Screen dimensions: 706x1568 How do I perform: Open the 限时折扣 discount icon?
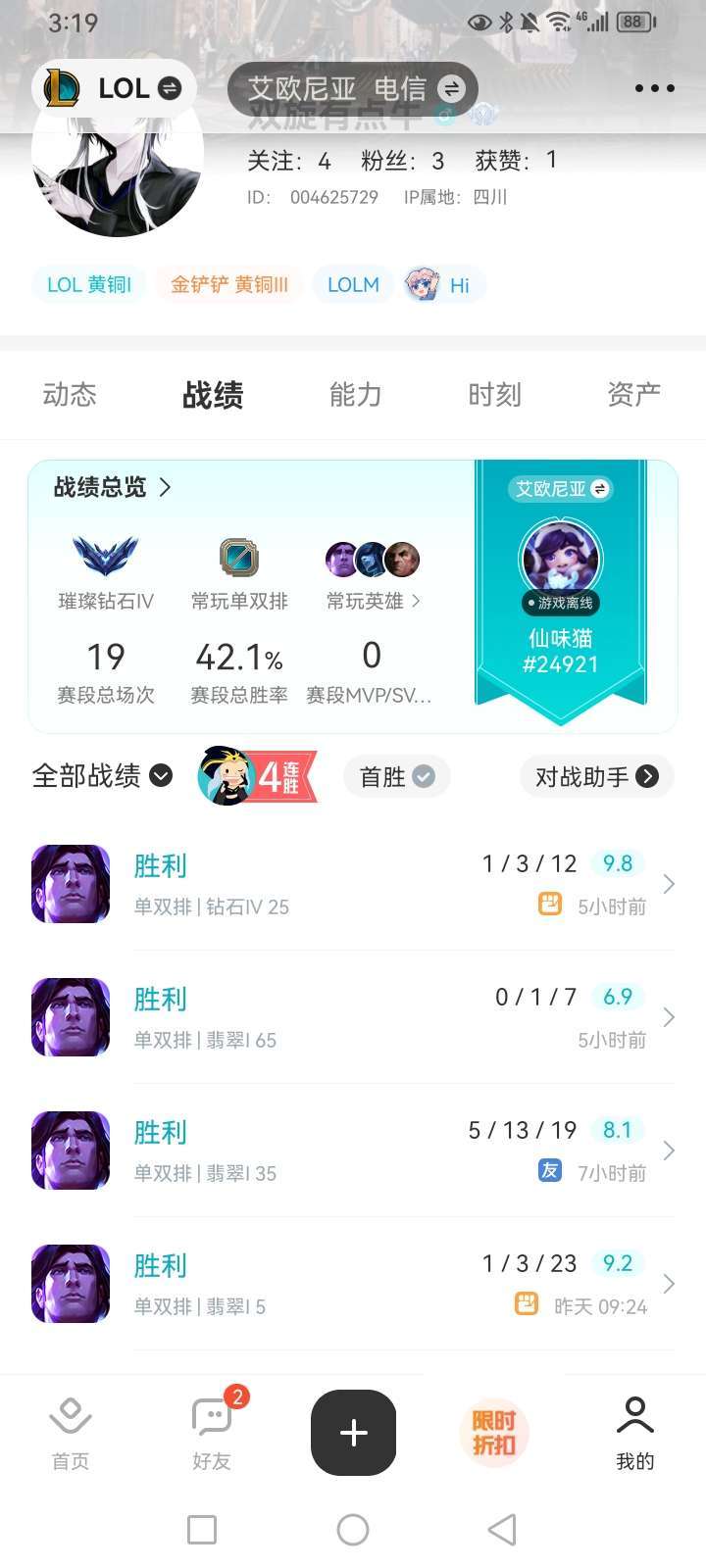(x=493, y=1433)
